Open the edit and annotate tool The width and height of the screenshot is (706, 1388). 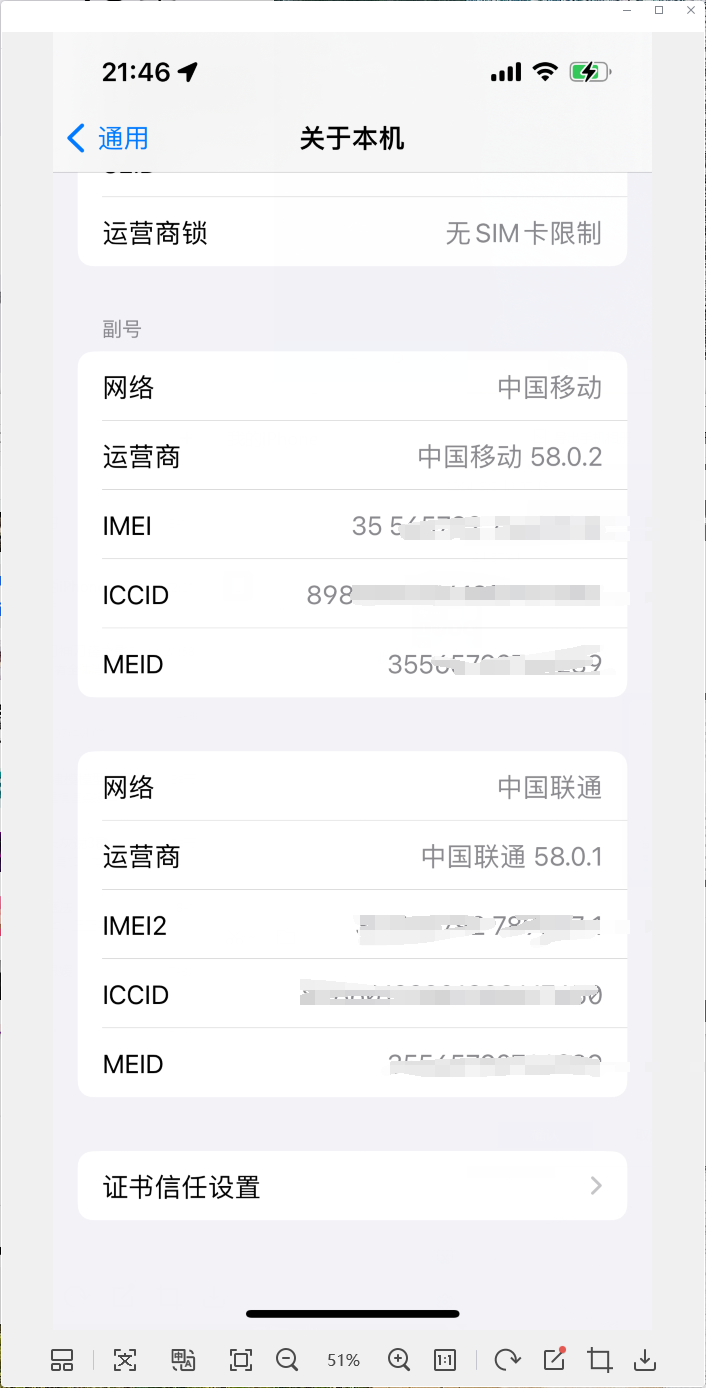pyautogui.click(x=554, y=1360)
